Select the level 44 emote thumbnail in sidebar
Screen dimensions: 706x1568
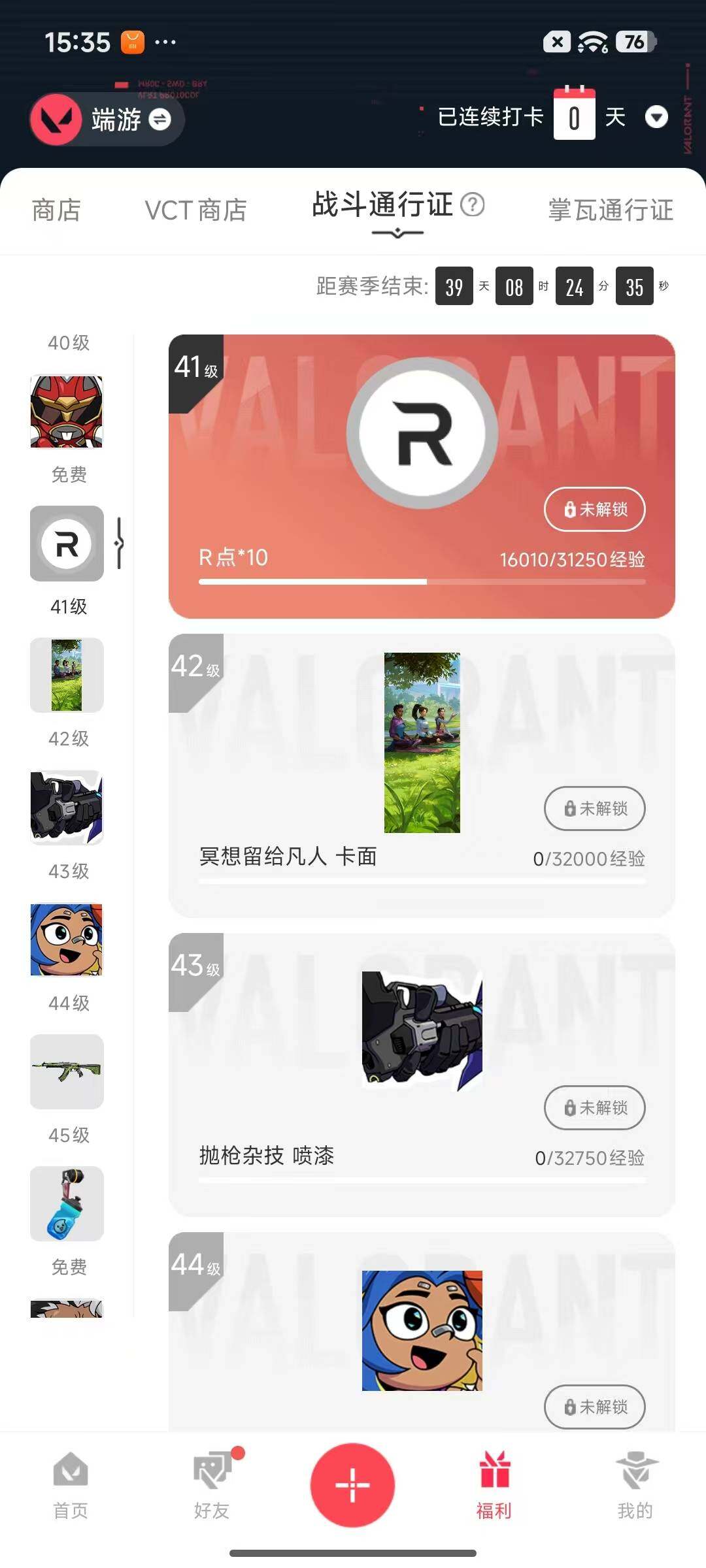(66, 940)
